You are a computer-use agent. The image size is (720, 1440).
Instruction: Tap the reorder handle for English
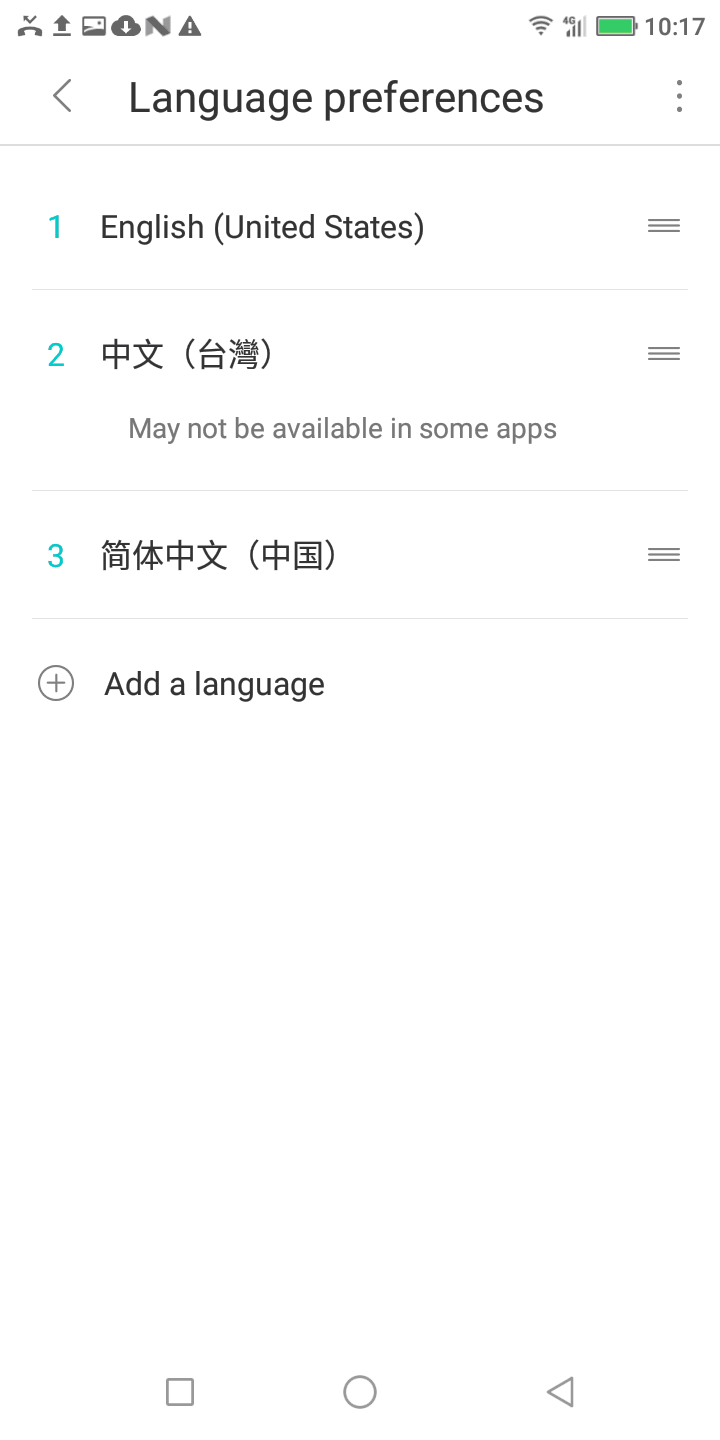664,226
